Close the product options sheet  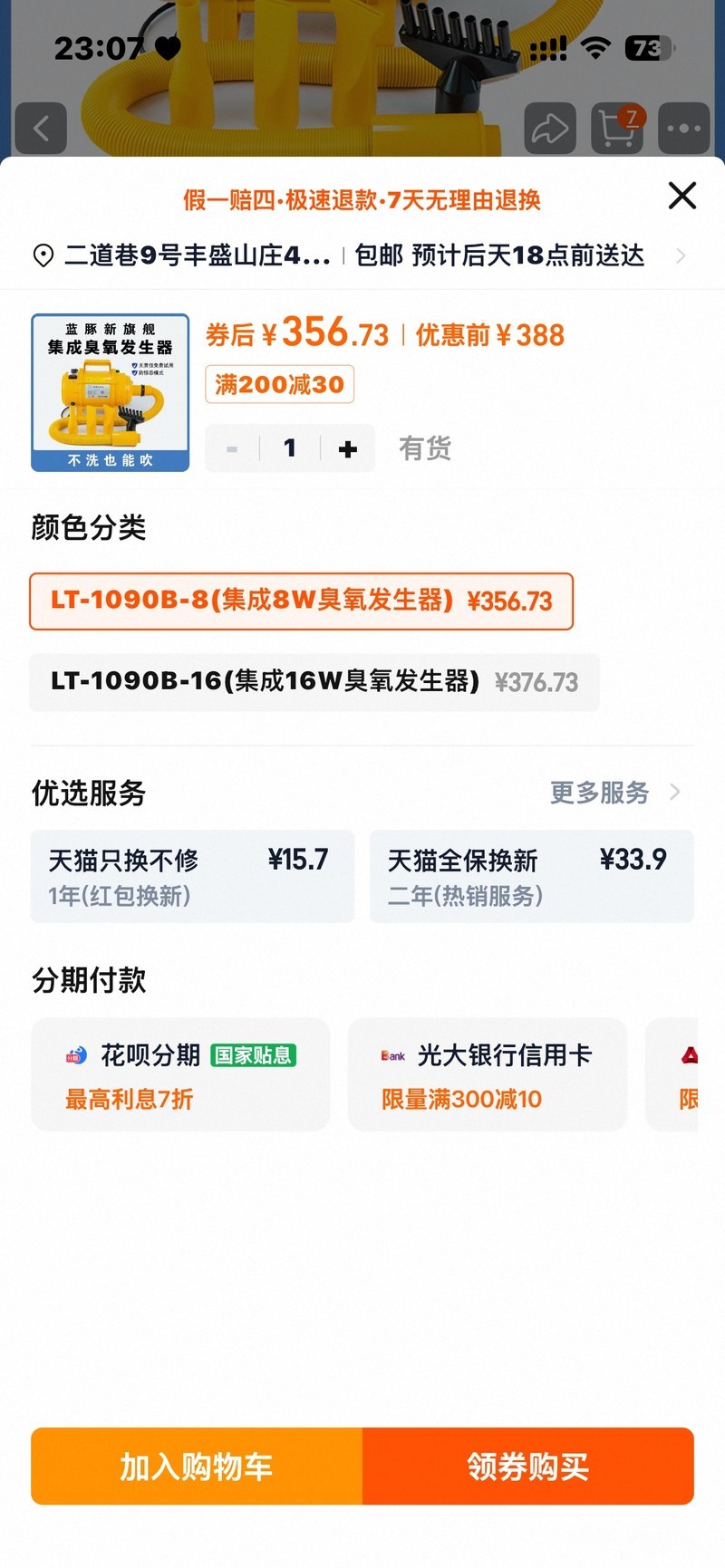681,196
